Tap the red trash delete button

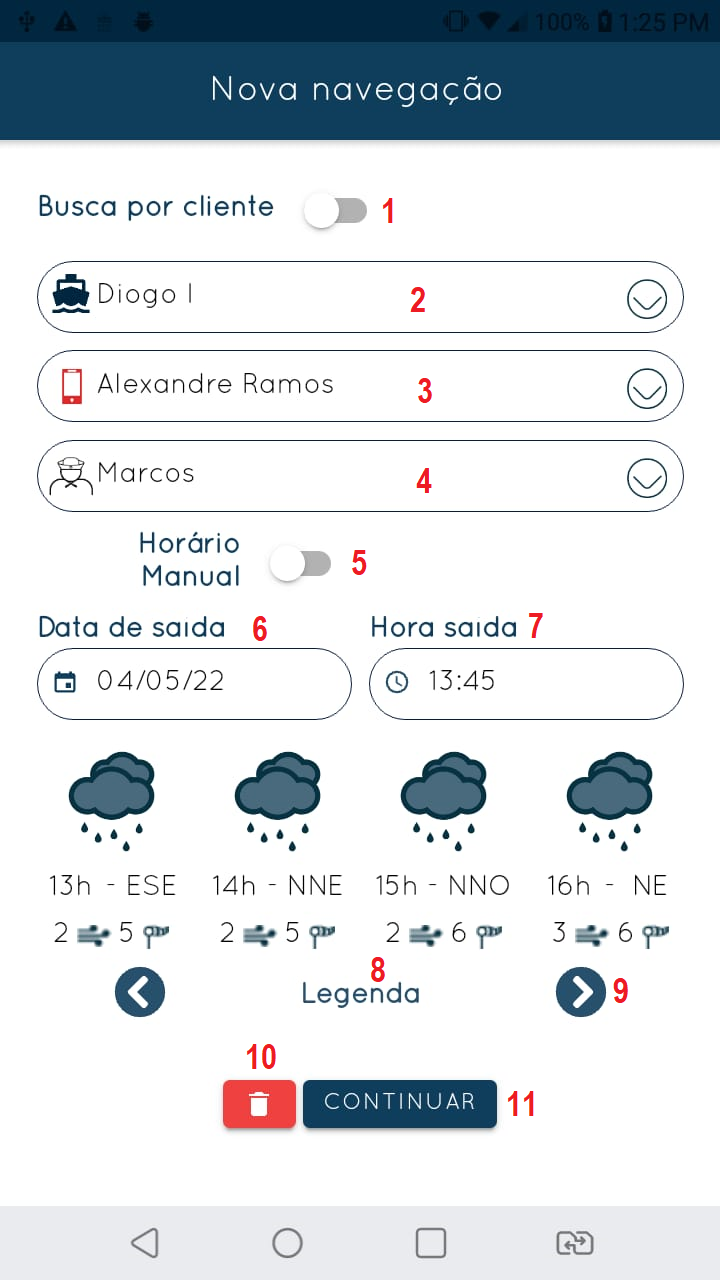259,1104
